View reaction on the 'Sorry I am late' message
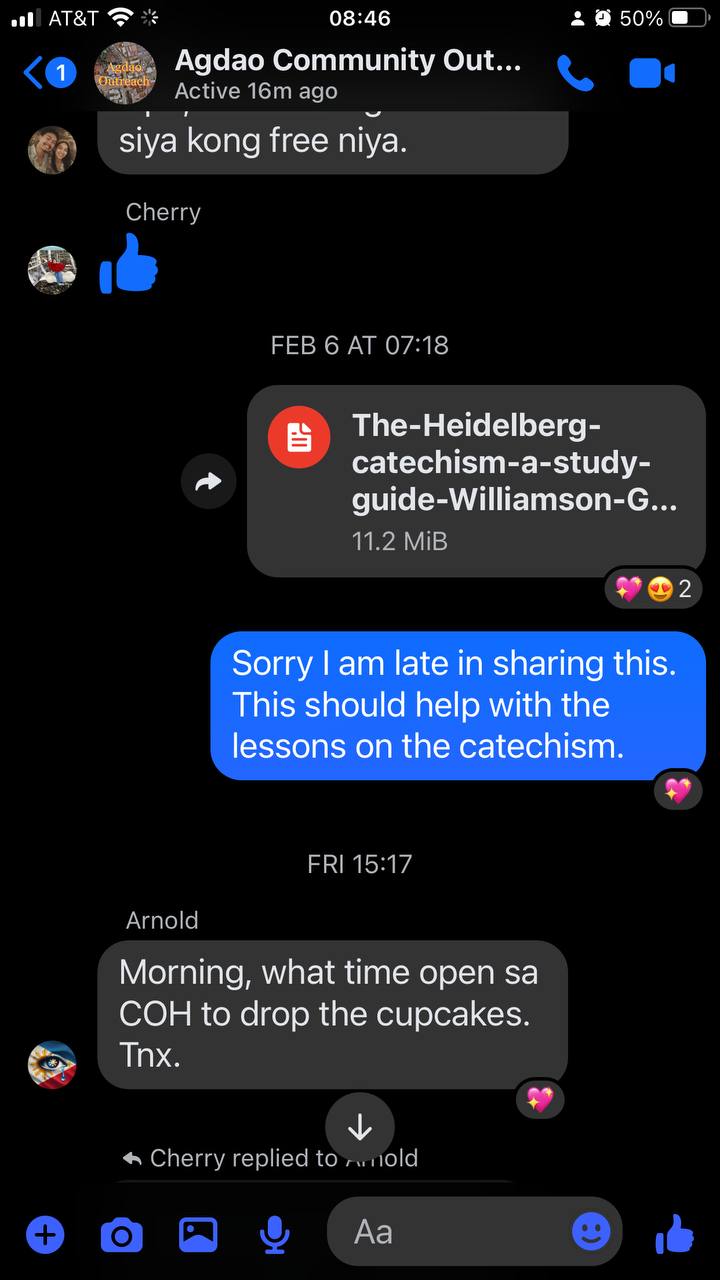720x1280 pixels. click(678, 791)
